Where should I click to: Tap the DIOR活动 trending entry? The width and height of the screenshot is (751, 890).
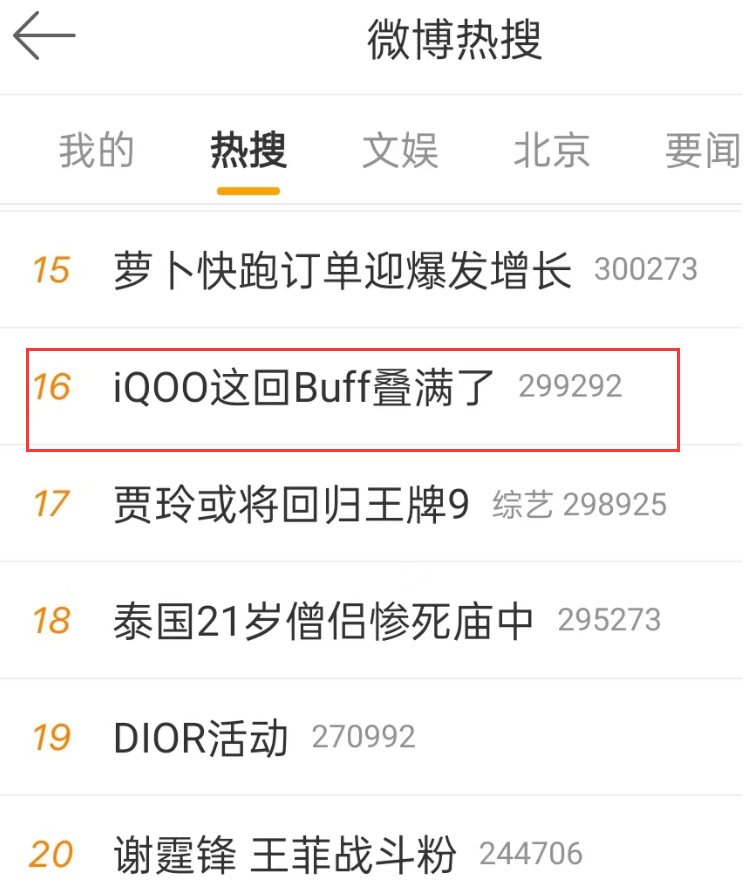[201, 739]
